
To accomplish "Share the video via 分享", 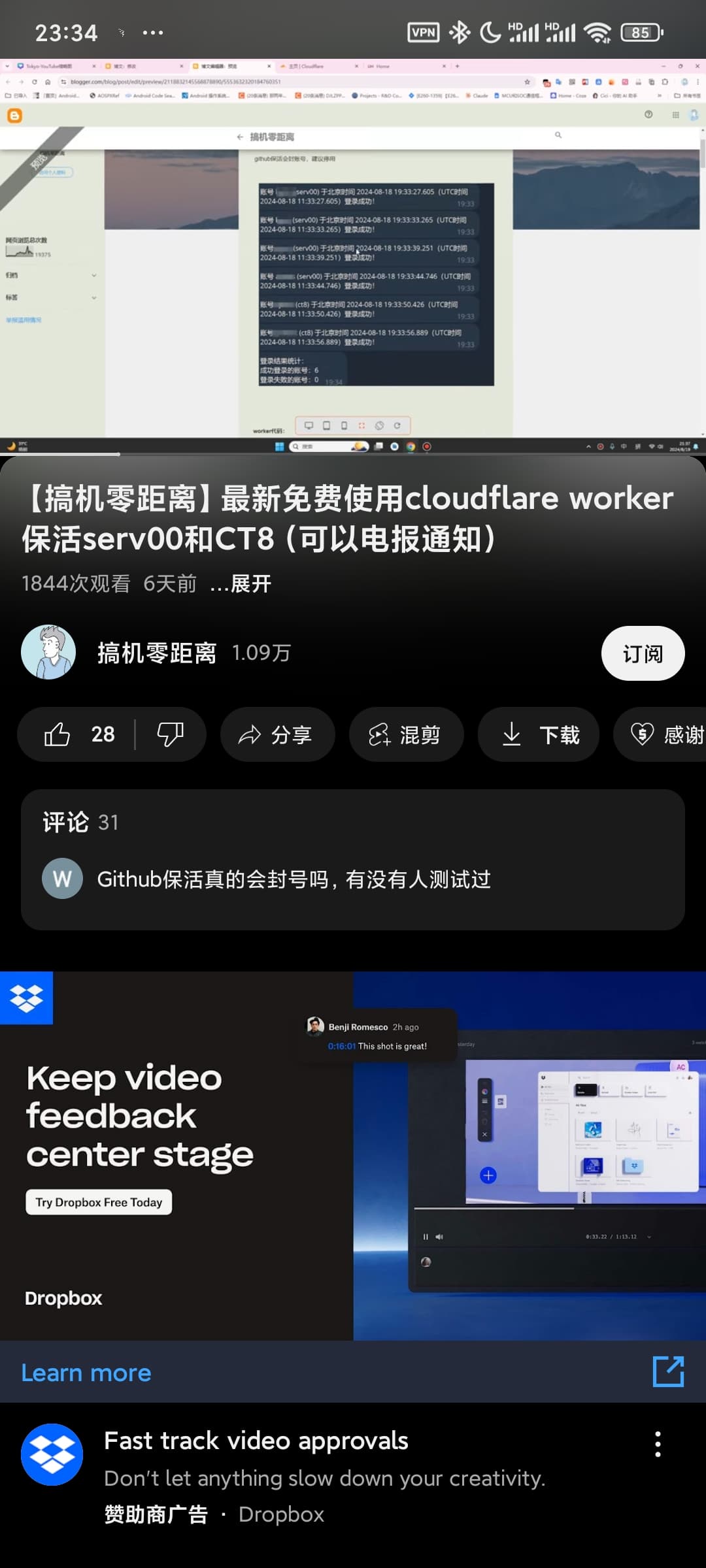I will click(x=277, y=734).
